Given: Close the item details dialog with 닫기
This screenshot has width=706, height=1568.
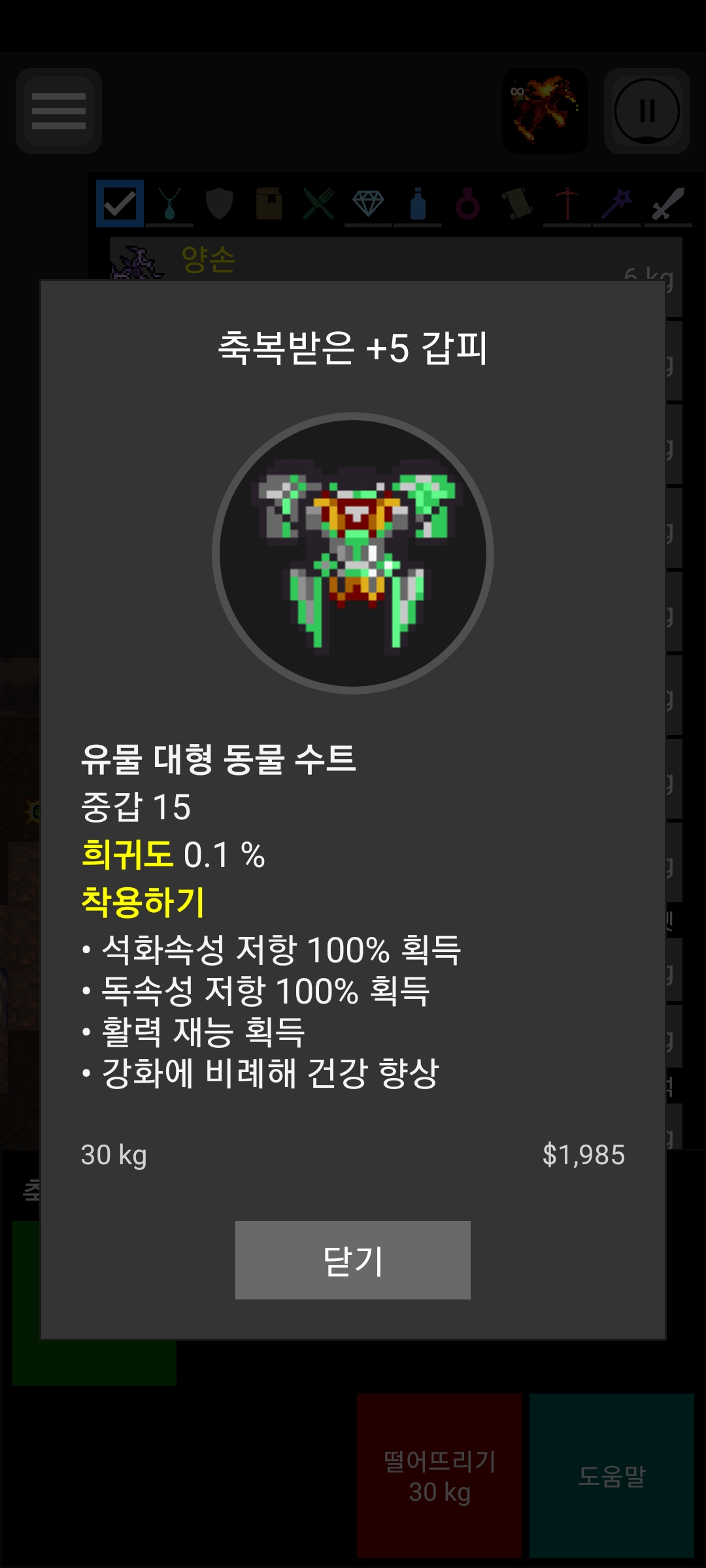Looking at the screenshot, I should (x=353, y=1260).
